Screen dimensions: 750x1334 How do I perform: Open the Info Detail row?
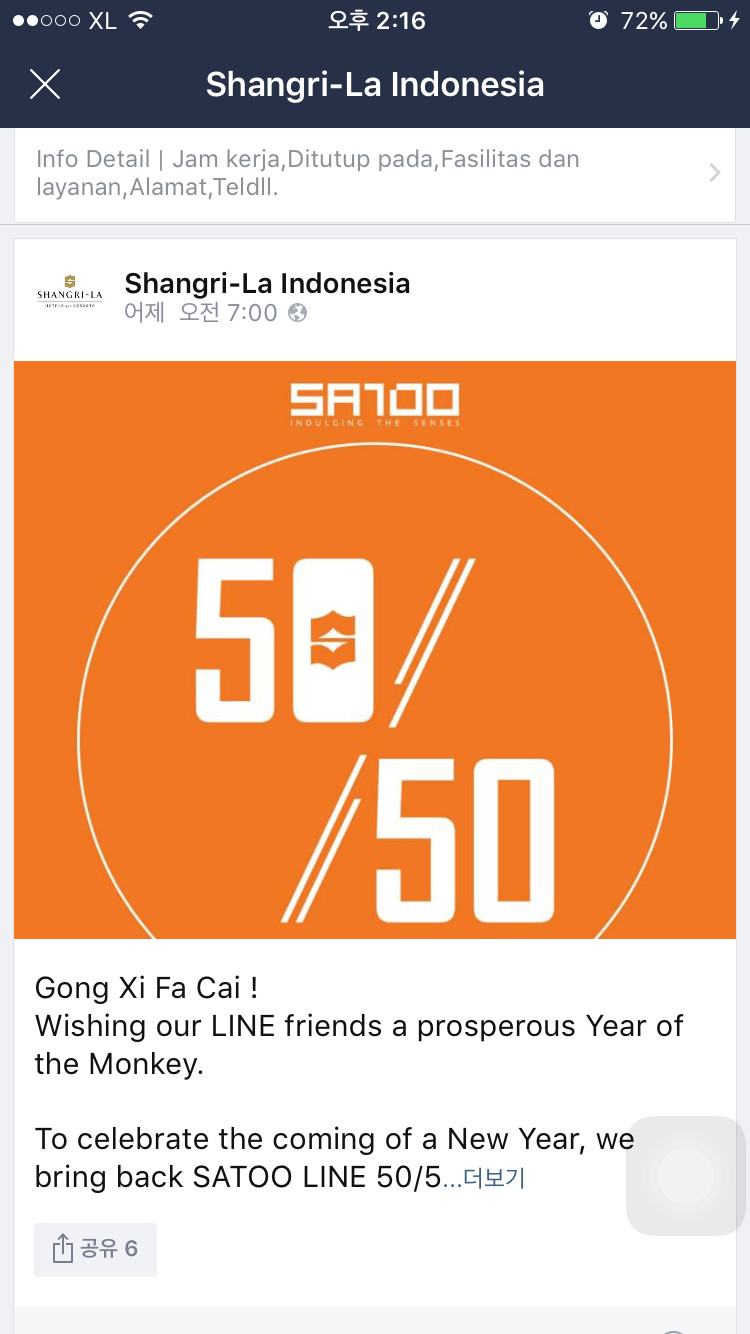[x=374, y=173]
